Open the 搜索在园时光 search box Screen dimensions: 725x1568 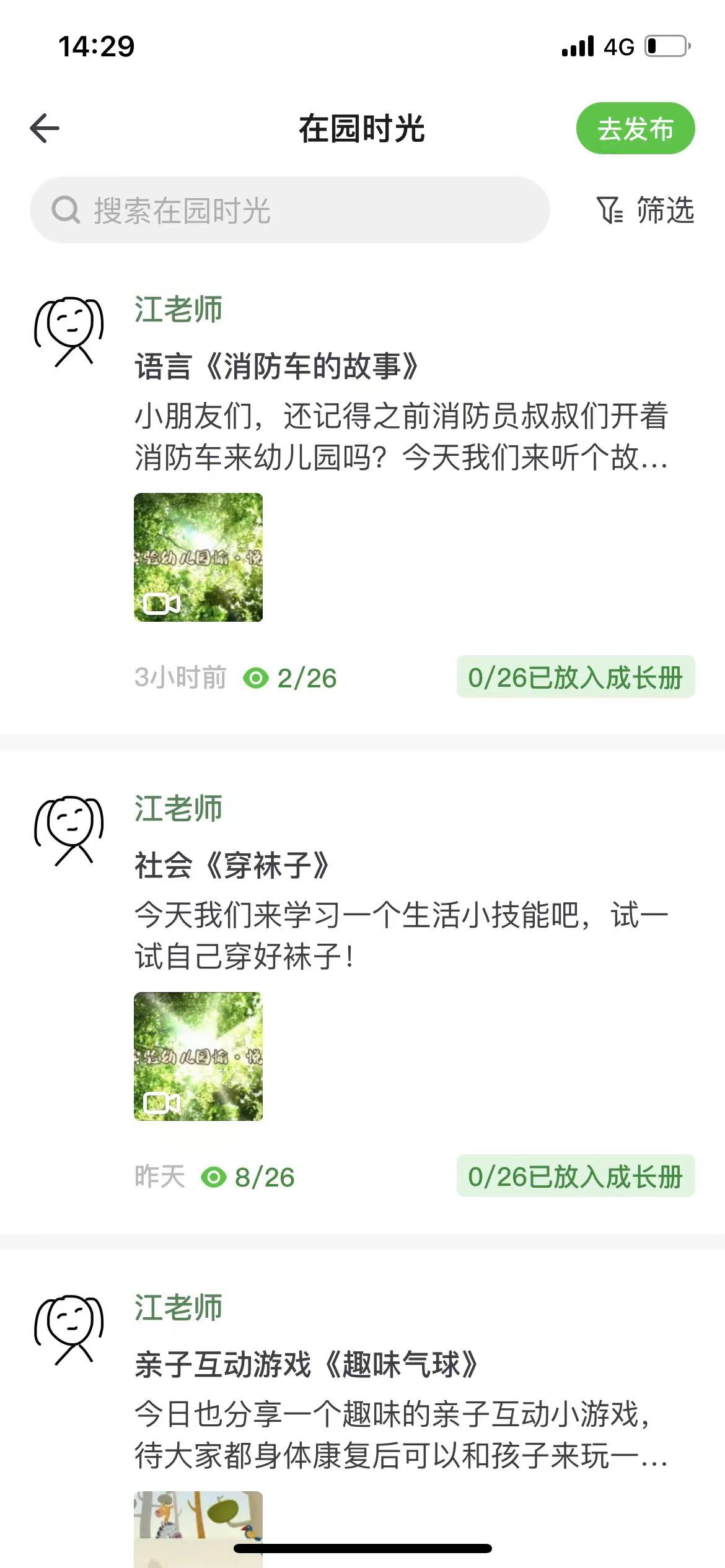(x=289, y=211)
